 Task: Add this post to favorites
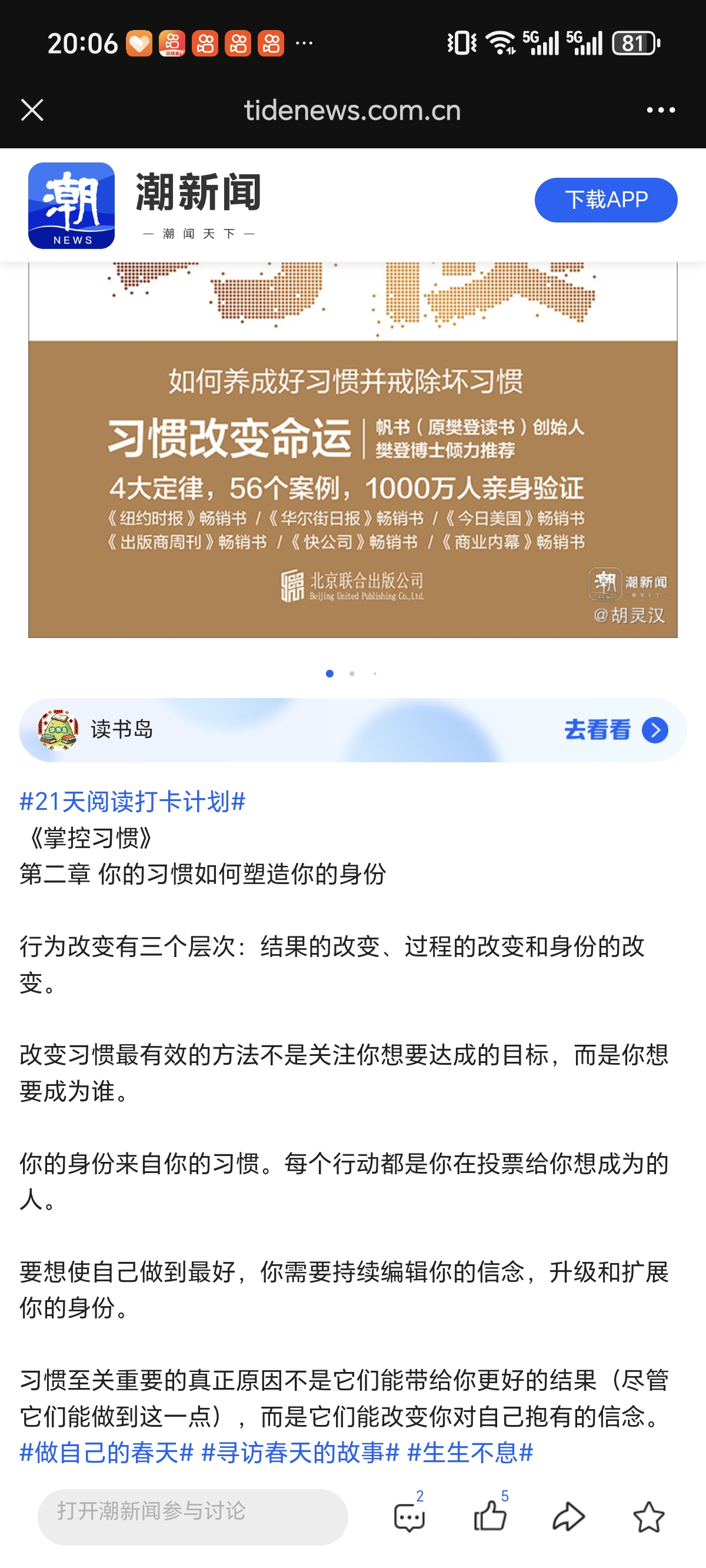tap(648, 1516)
